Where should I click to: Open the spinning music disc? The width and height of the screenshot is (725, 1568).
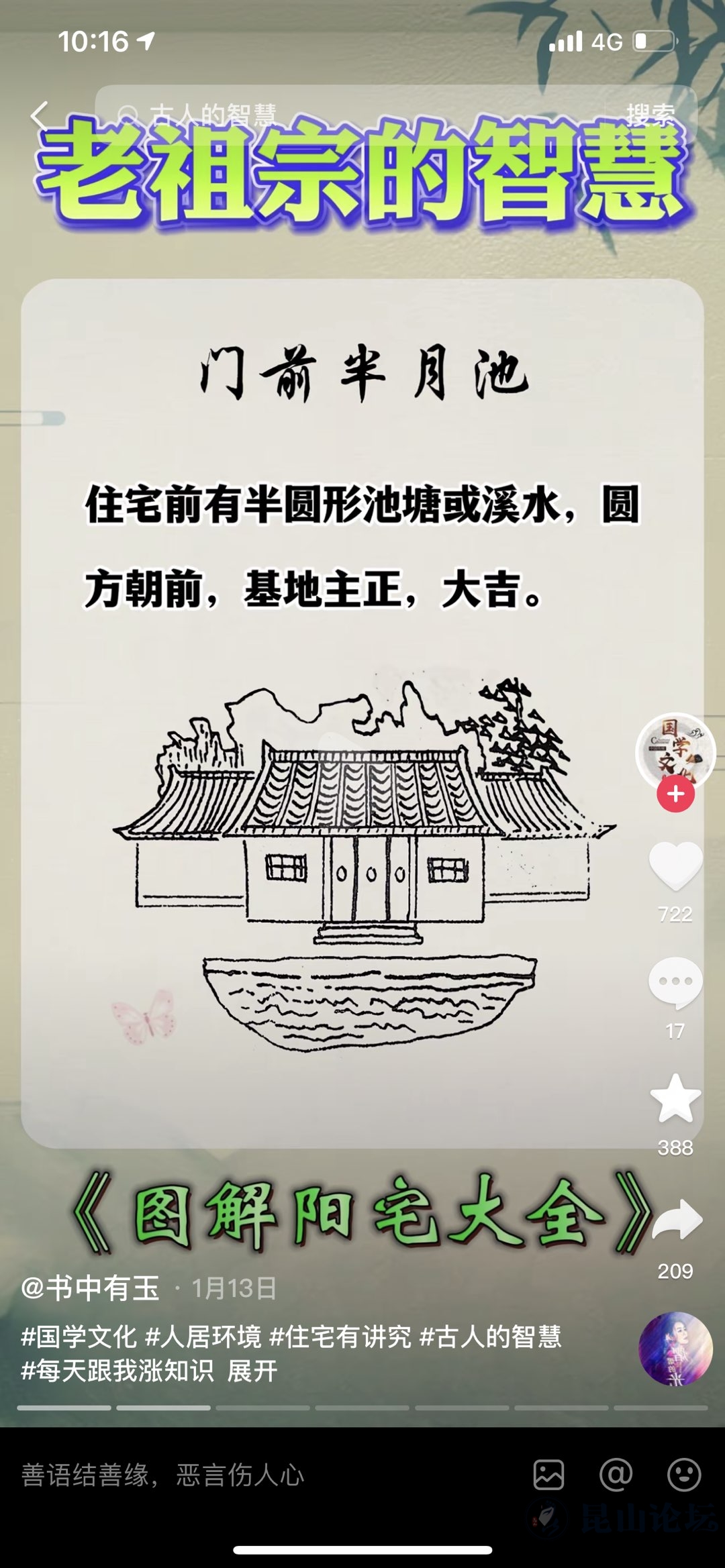(675, 1349)
